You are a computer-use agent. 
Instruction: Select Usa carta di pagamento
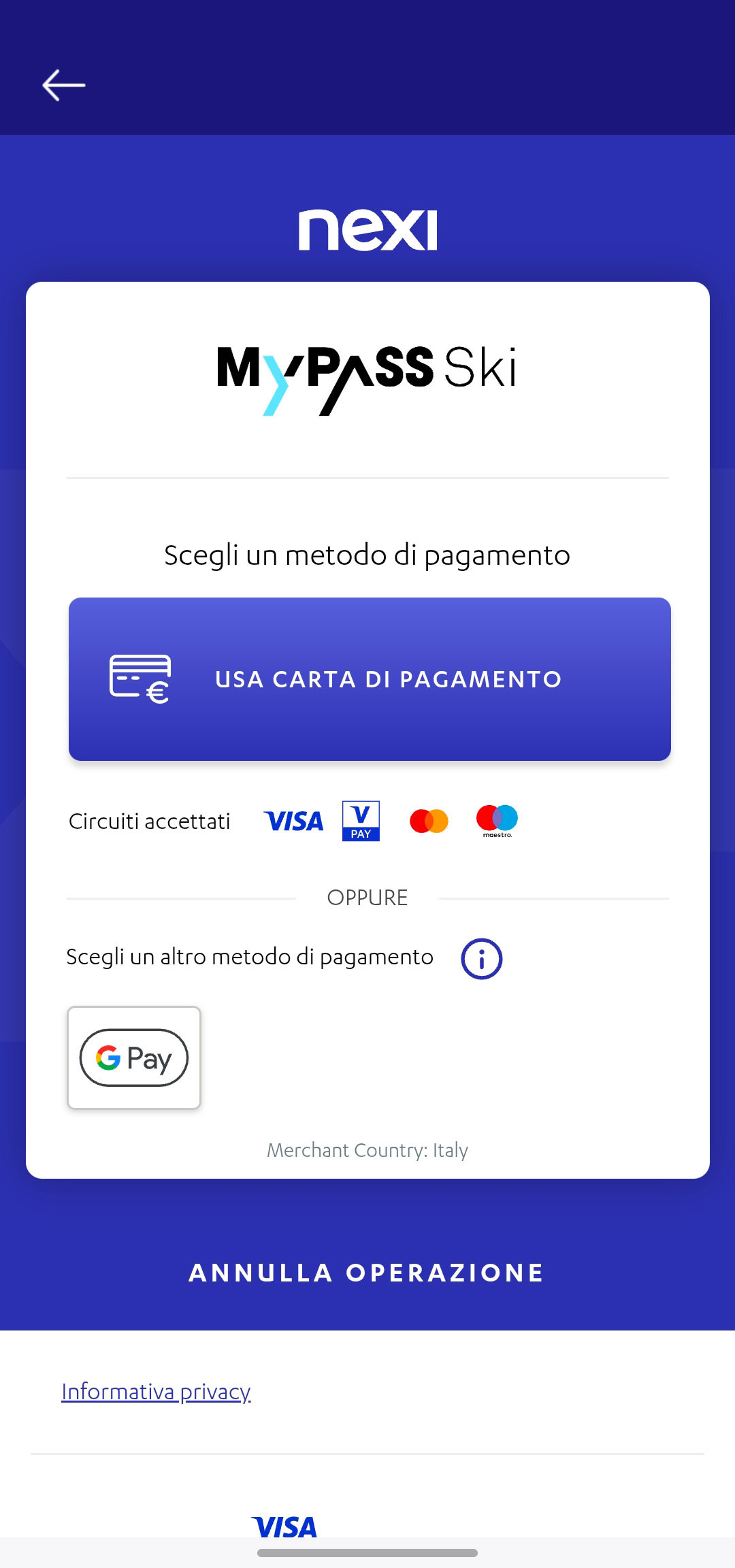click(370, 679)
